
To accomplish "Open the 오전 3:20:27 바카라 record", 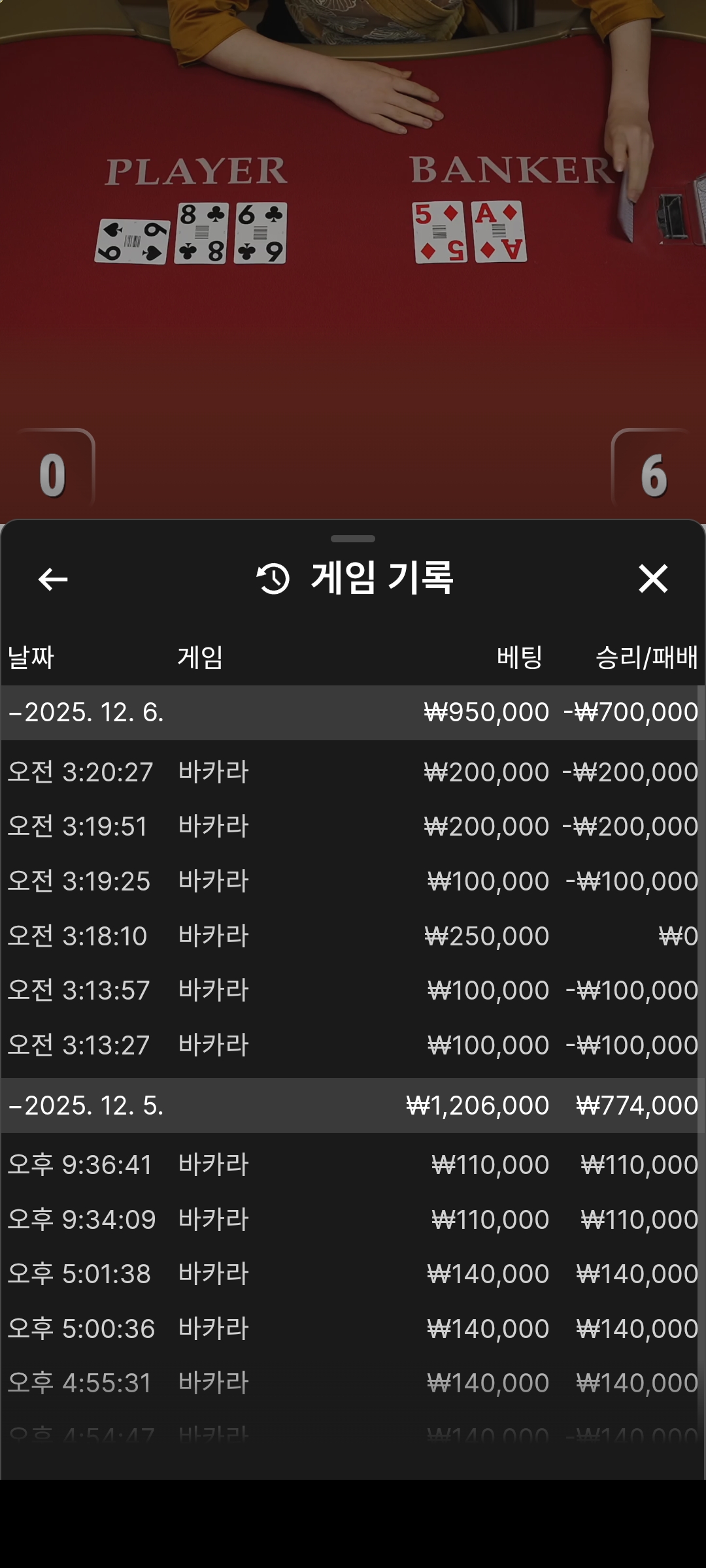I will (x=352, y=772).
